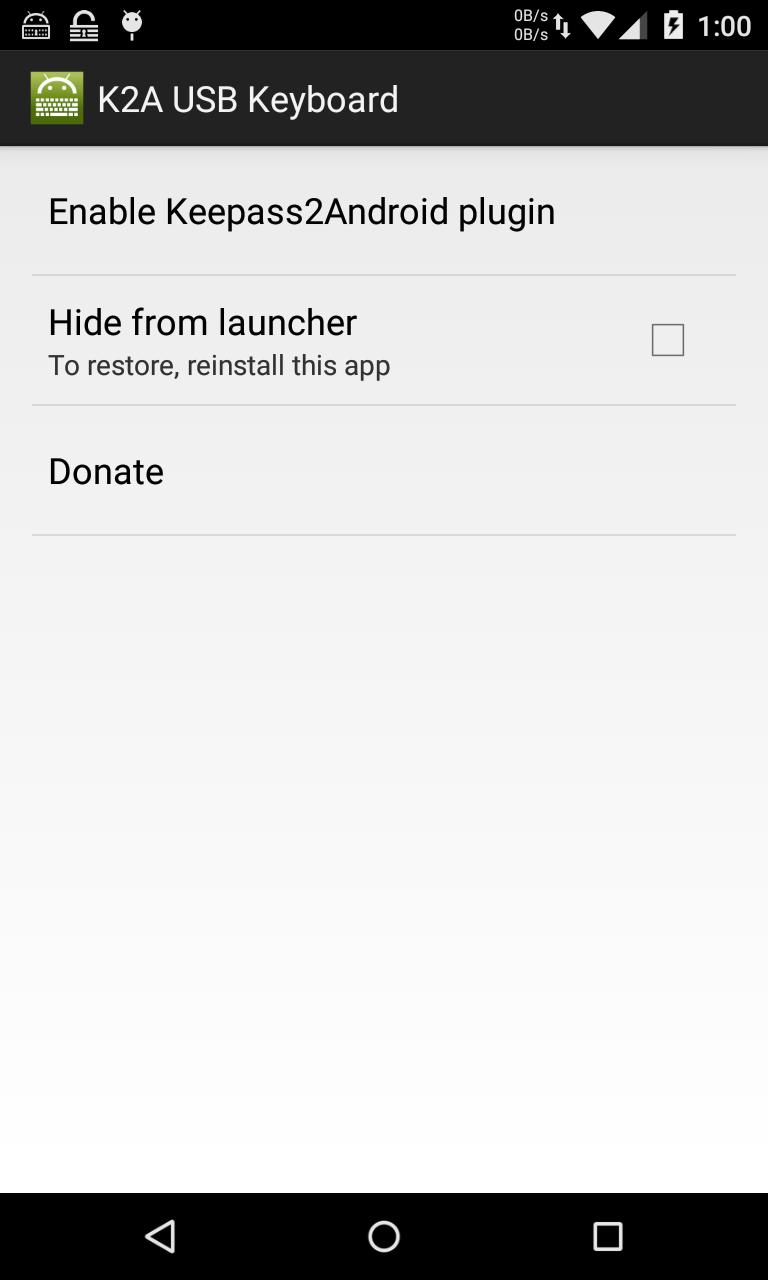Image resolution: width=768 pixels, height=1280 pixels.
Task: Open the keyboard notification in the status bar
Action: [35, 24]
